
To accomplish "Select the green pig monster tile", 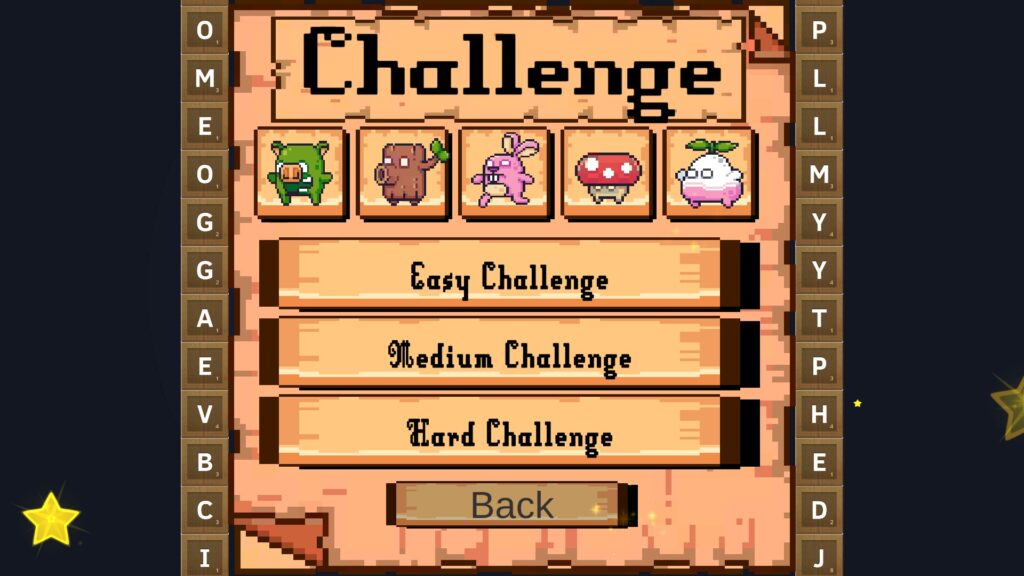I will pyautogui.click(x=301, y=172).
